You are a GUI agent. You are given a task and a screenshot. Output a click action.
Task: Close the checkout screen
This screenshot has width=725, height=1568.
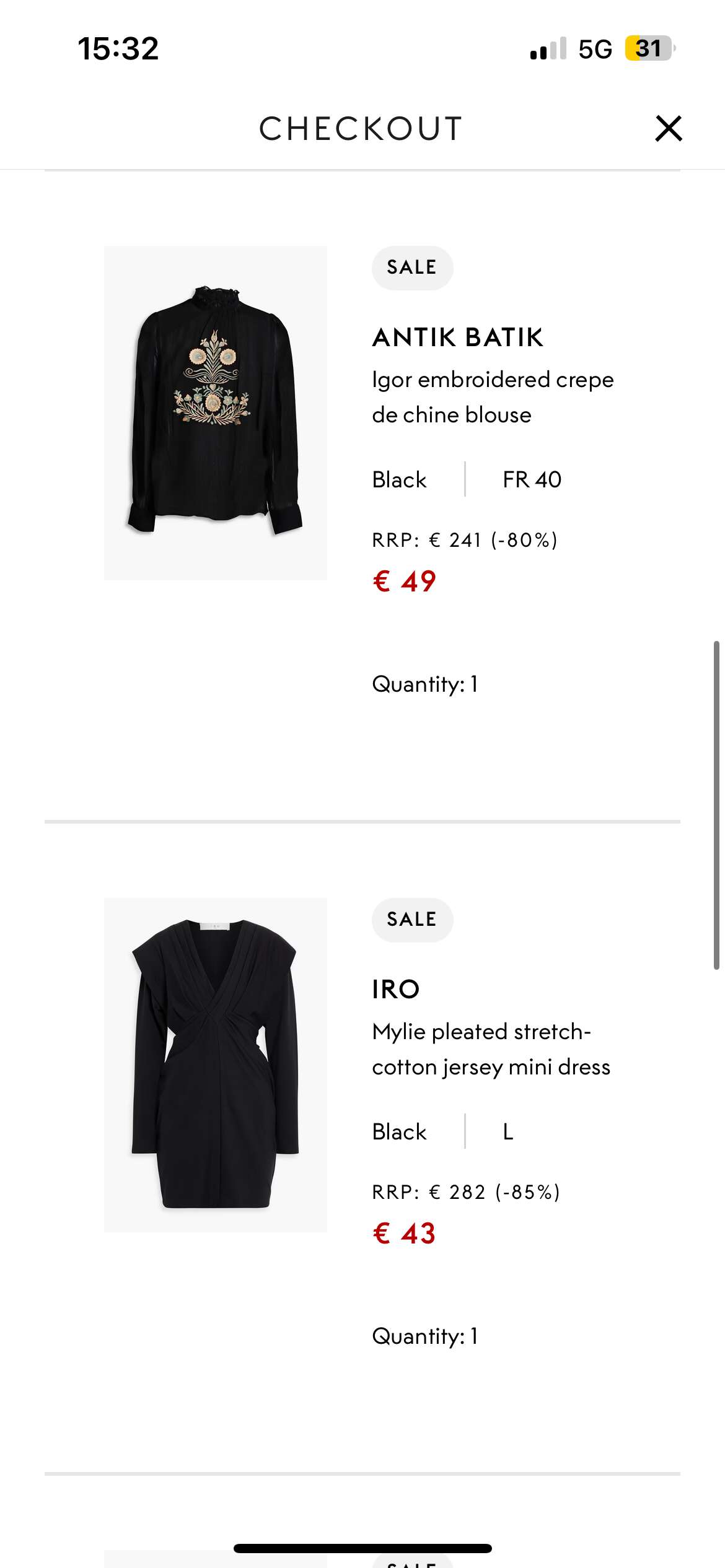click(x=669, y=129)
